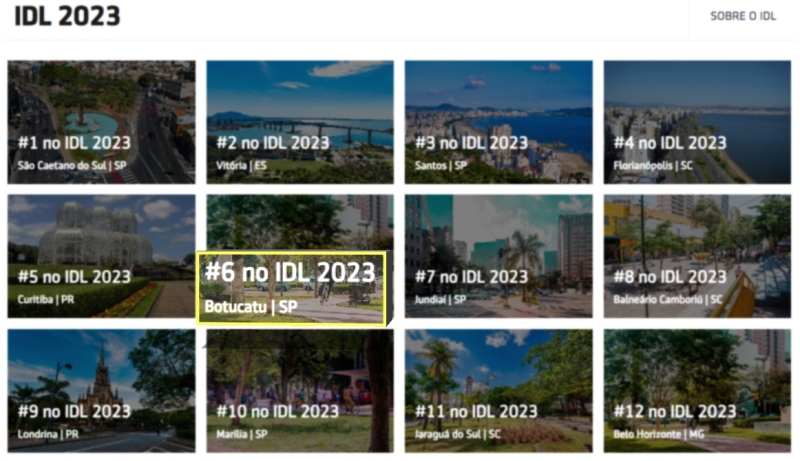Open the #7 Jundiaí SP card

tap(498, 256)
